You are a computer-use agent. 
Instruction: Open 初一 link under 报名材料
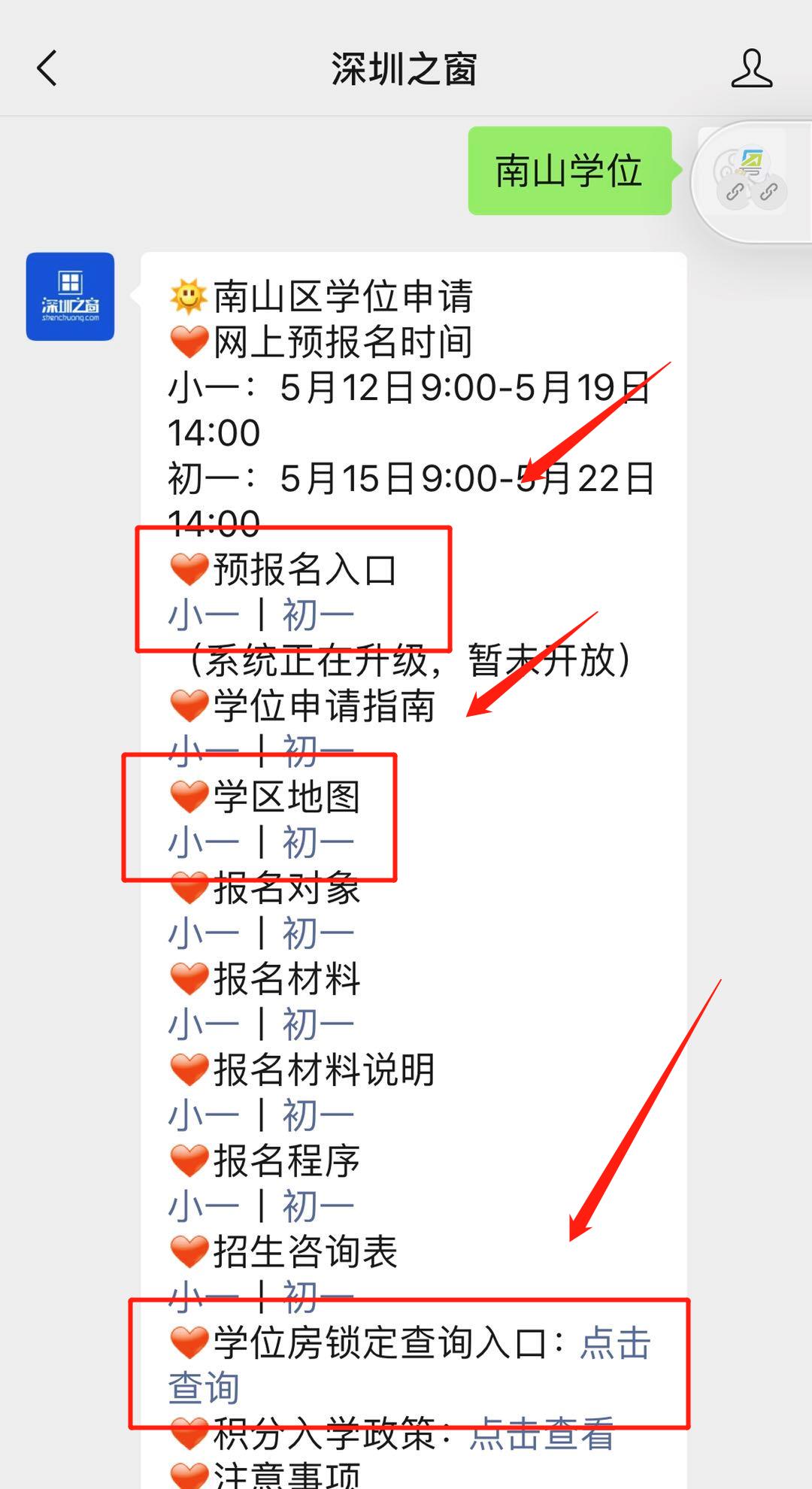[x=317, y=1025]
